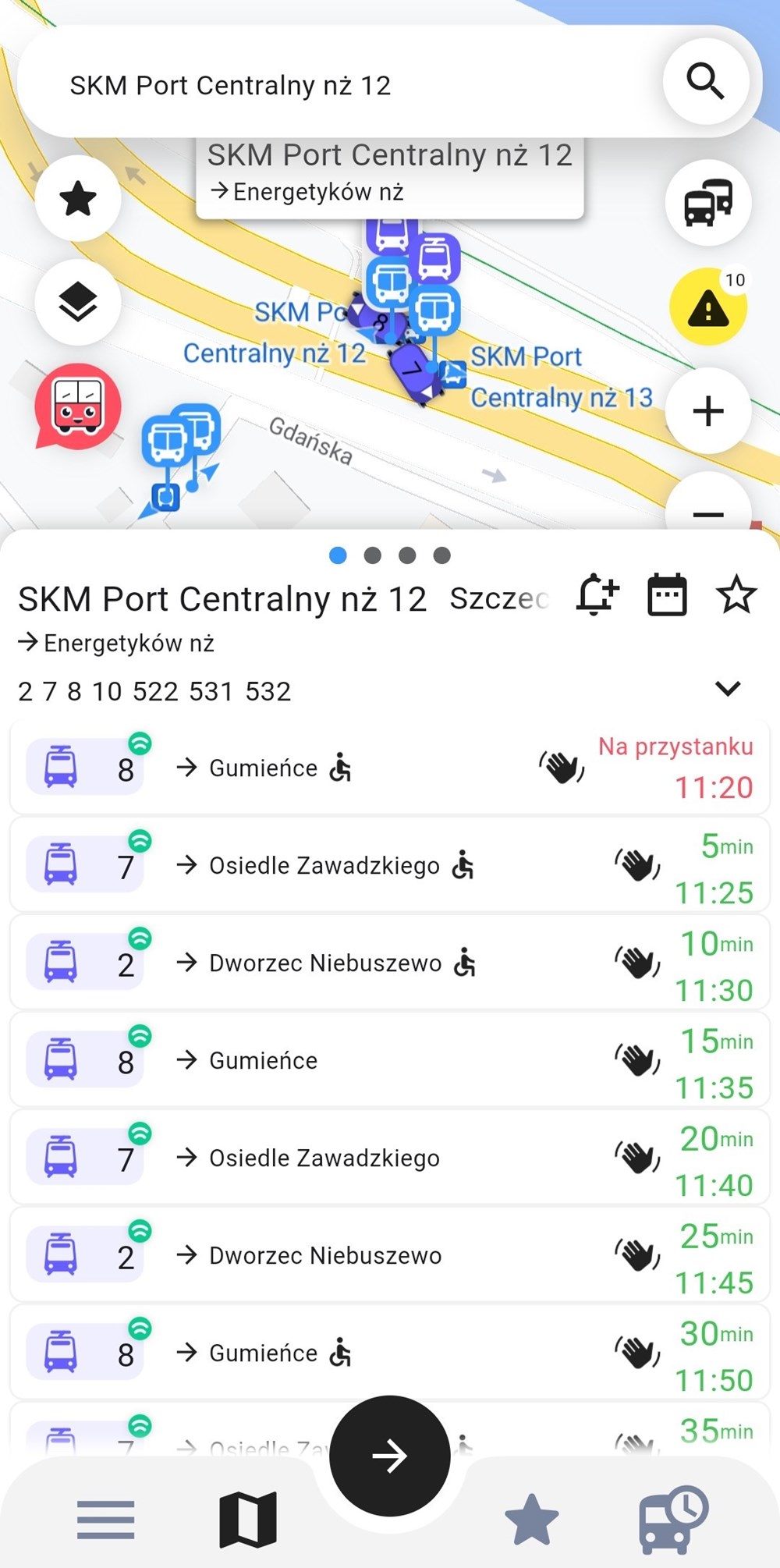780x1568 pixels.
Task: Open tram 7 Osiedle Zawadzkiego at 11:25
Action: click(x=390, y=866)
